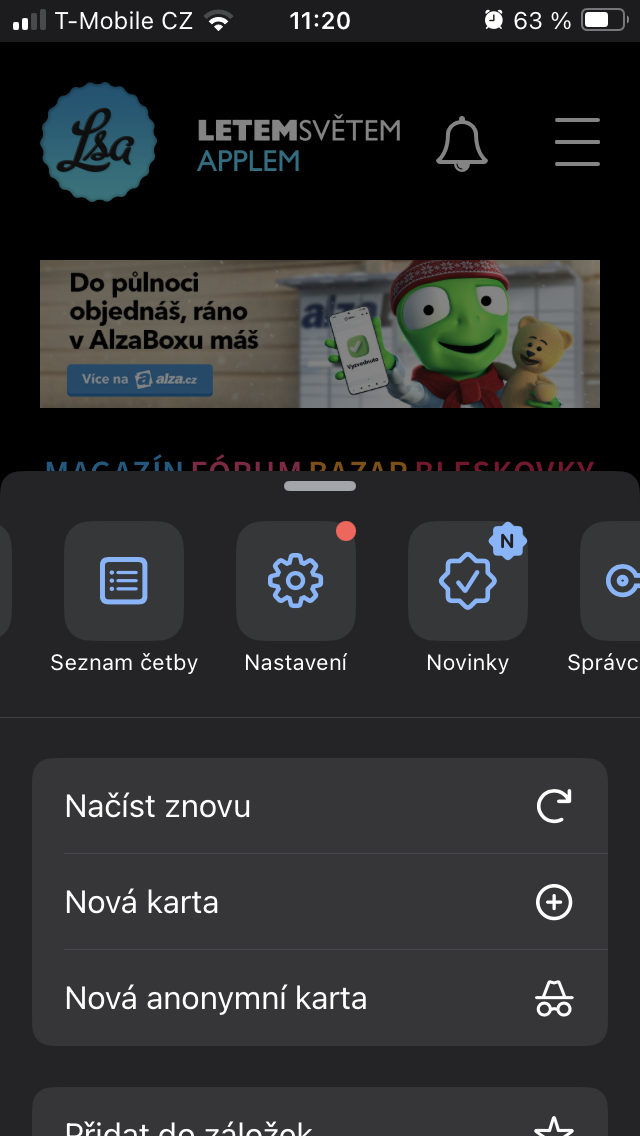Image resolution: width=640 pixels, height=1136 pixels.
Task: Open a Nová anonymní karta
Action: [320, 998]
